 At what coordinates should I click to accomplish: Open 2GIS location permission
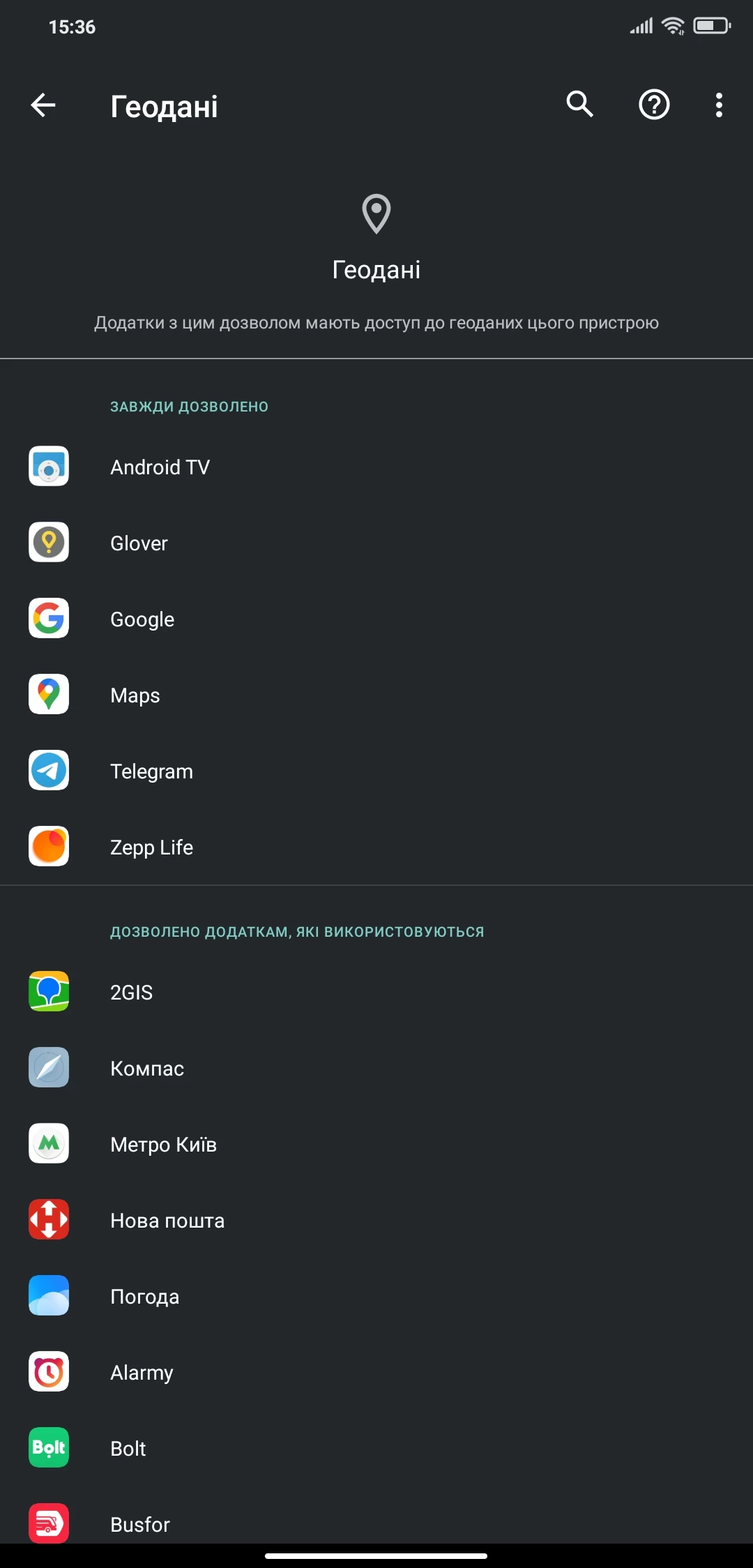pos(131,992)
